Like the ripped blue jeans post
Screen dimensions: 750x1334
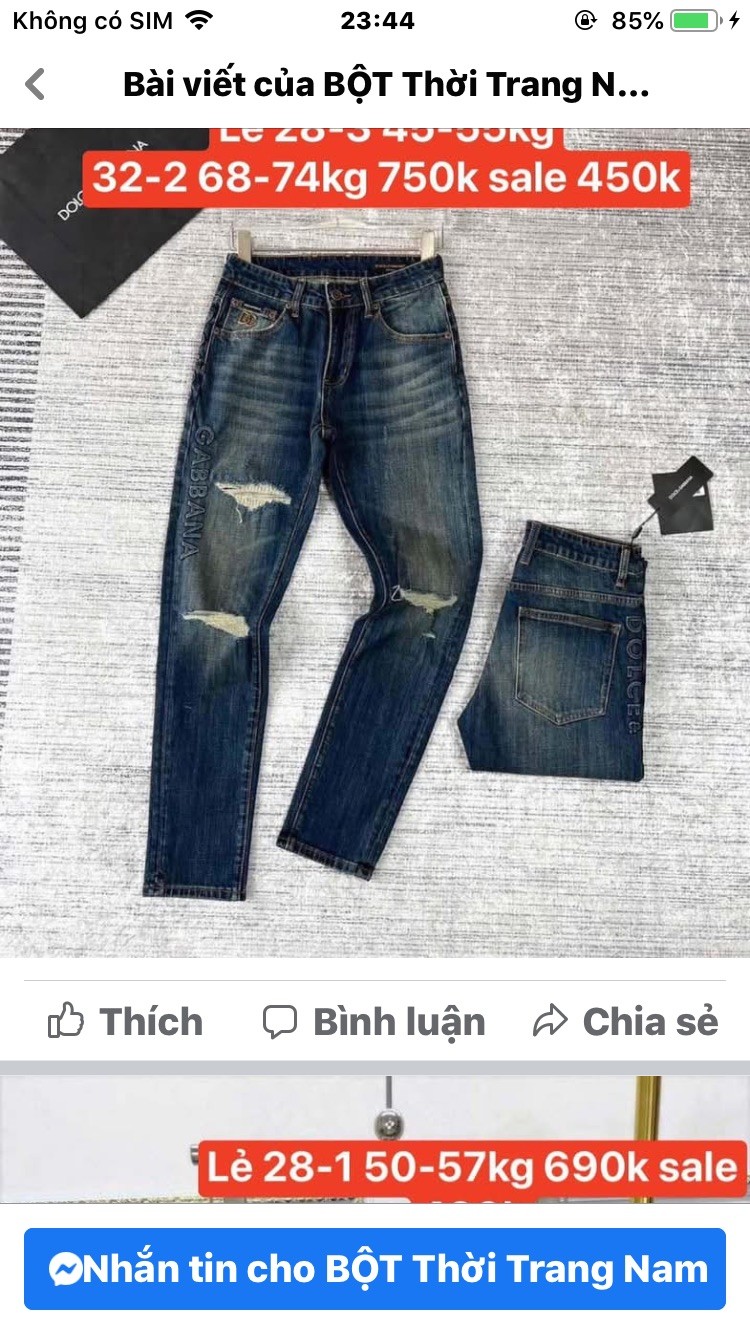125,1022
